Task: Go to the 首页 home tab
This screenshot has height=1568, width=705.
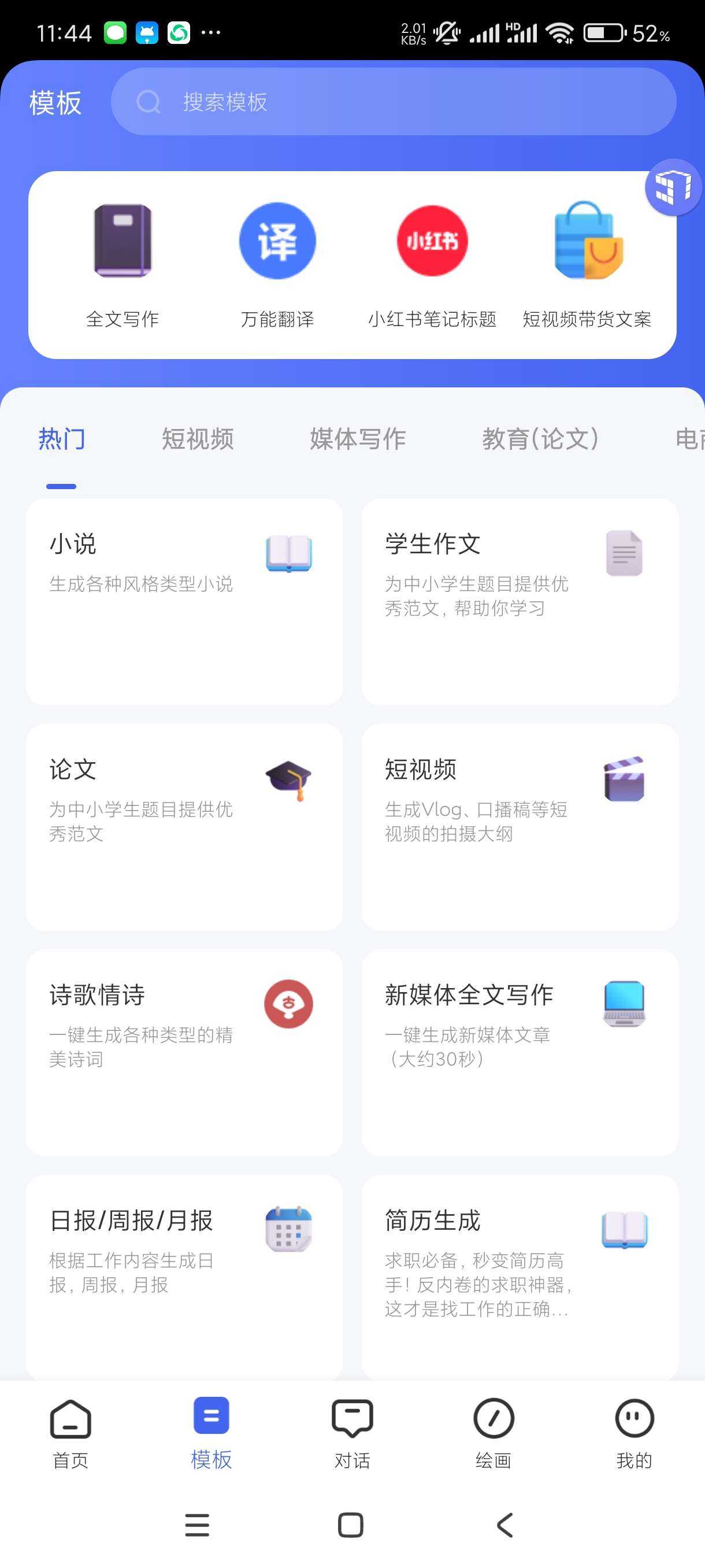Action: (x=70, y=1434)
